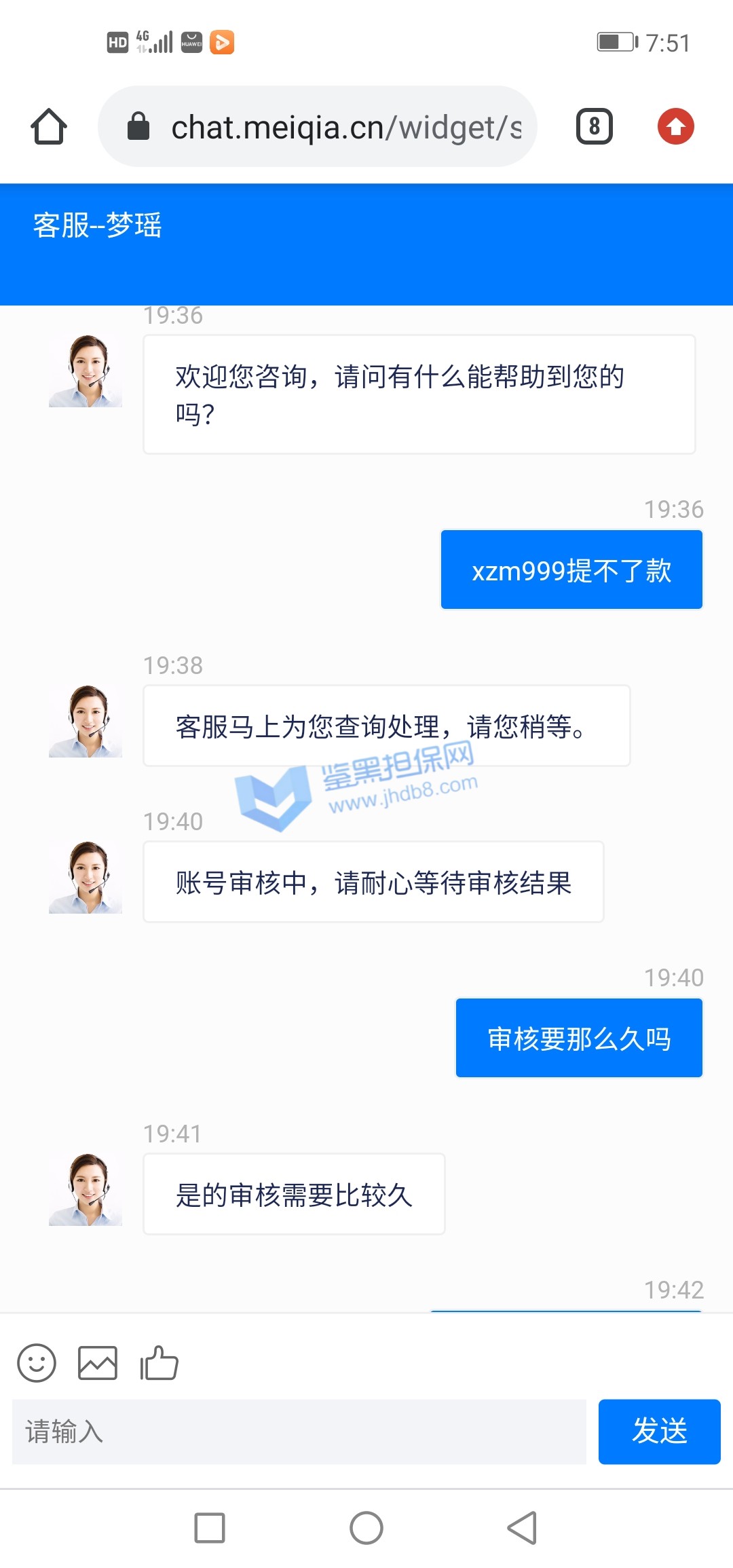Open the browser tab switcher

pos(595,127)
